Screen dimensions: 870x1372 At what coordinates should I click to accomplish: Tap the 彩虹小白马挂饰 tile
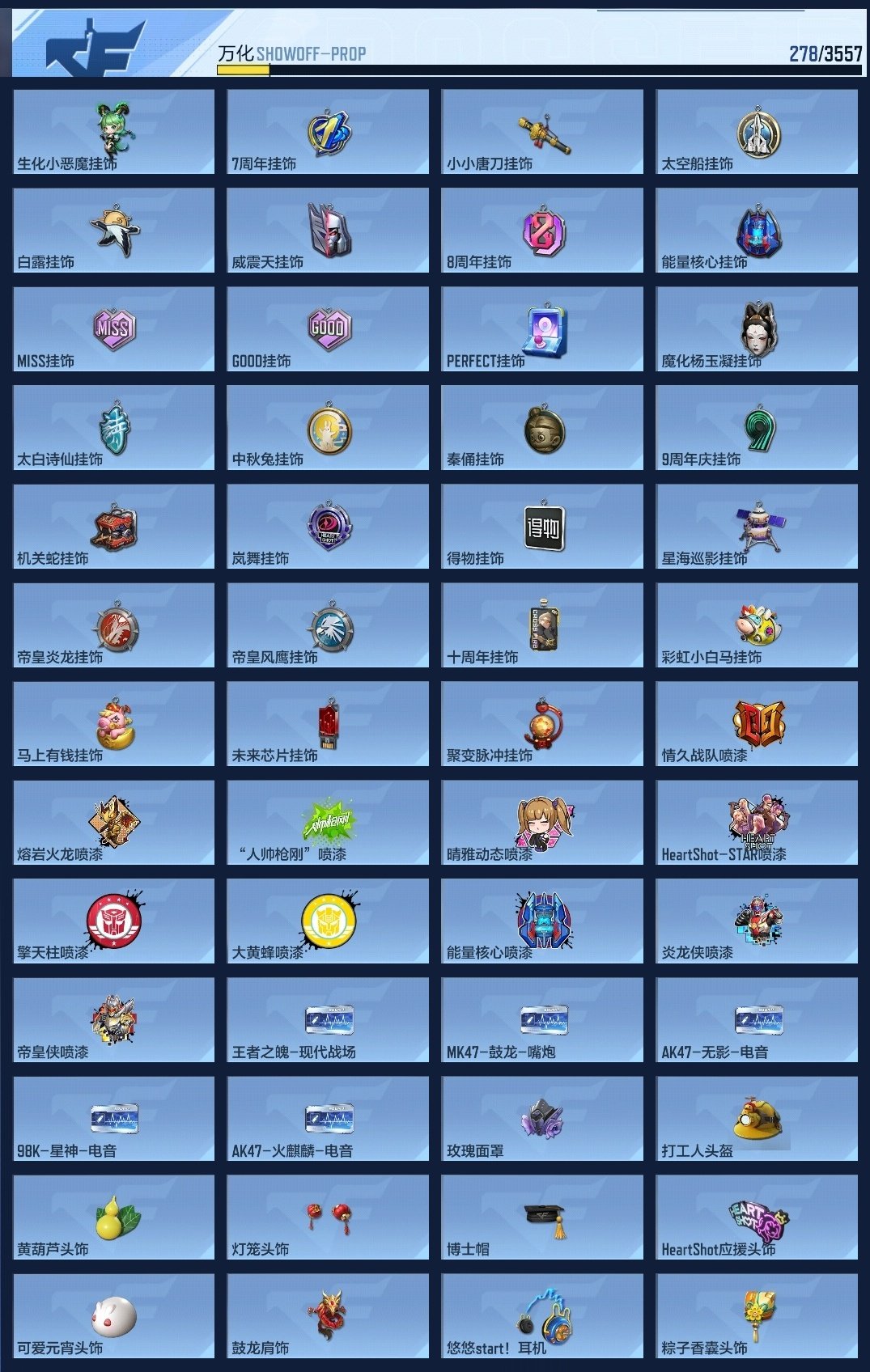(x=757, y=625)
